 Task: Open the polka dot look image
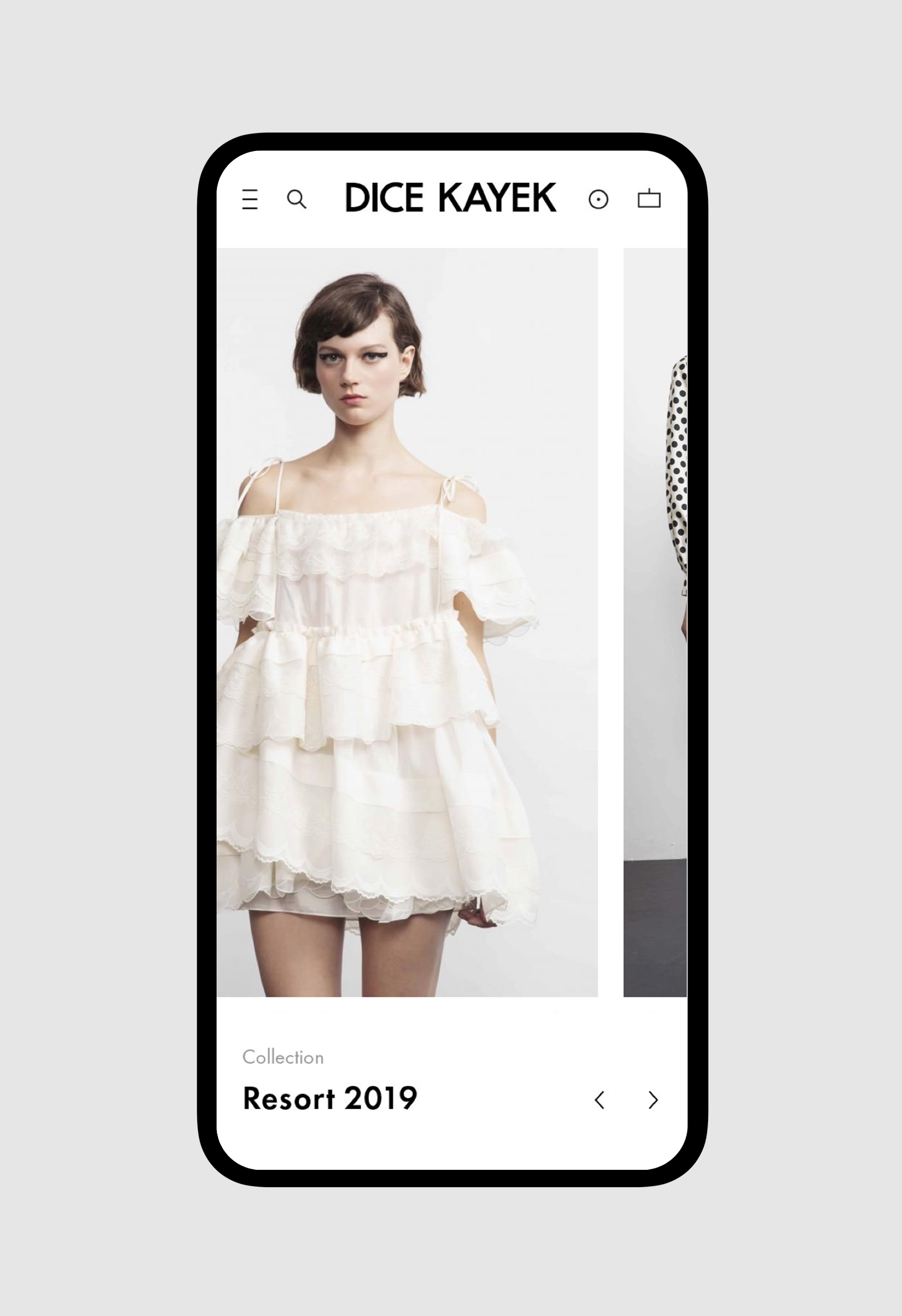655,623
